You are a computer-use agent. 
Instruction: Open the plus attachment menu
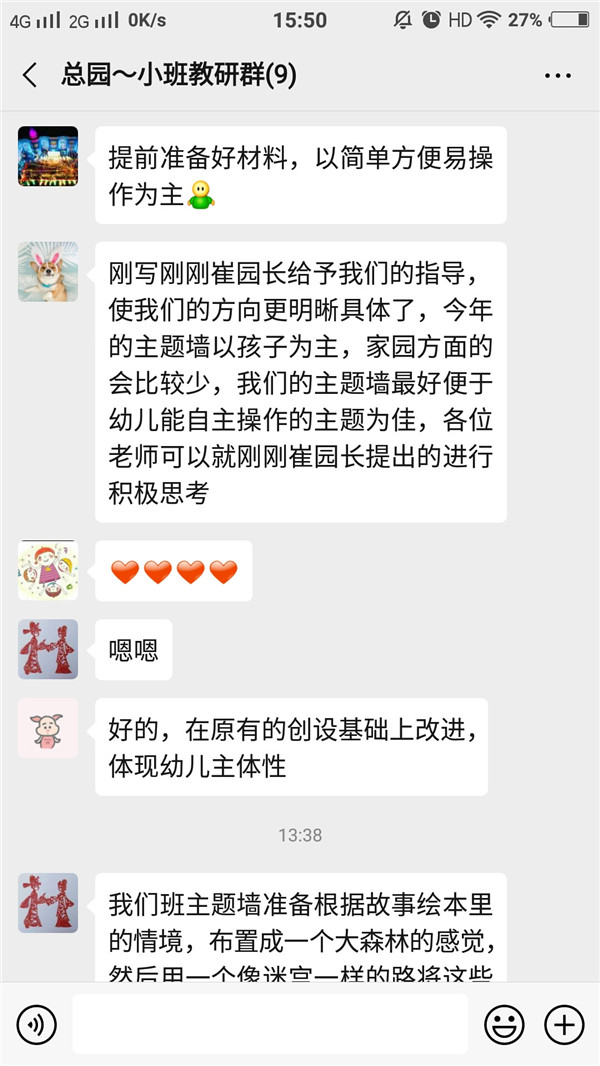coord(564,1024)
